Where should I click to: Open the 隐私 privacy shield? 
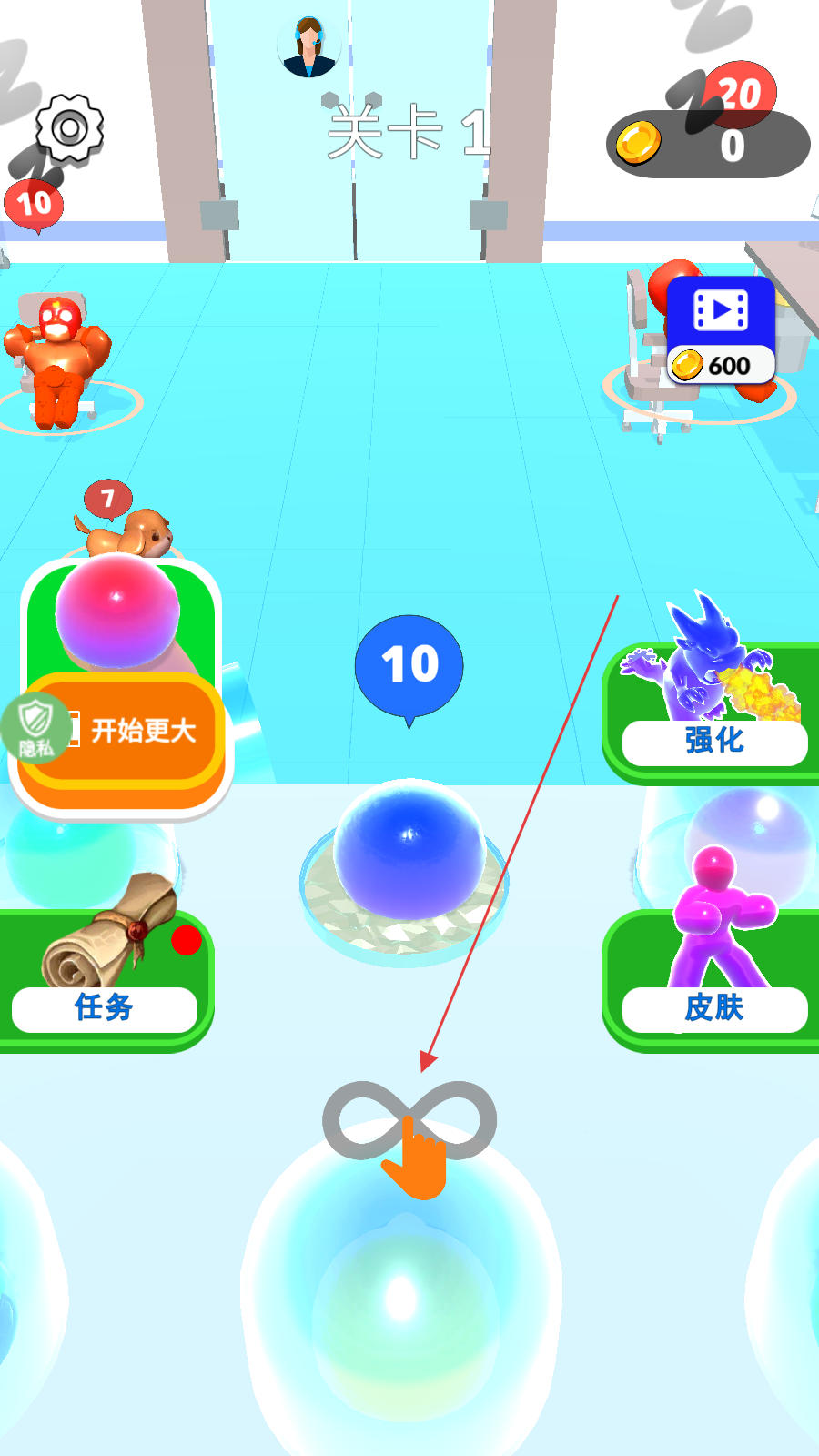35,727
